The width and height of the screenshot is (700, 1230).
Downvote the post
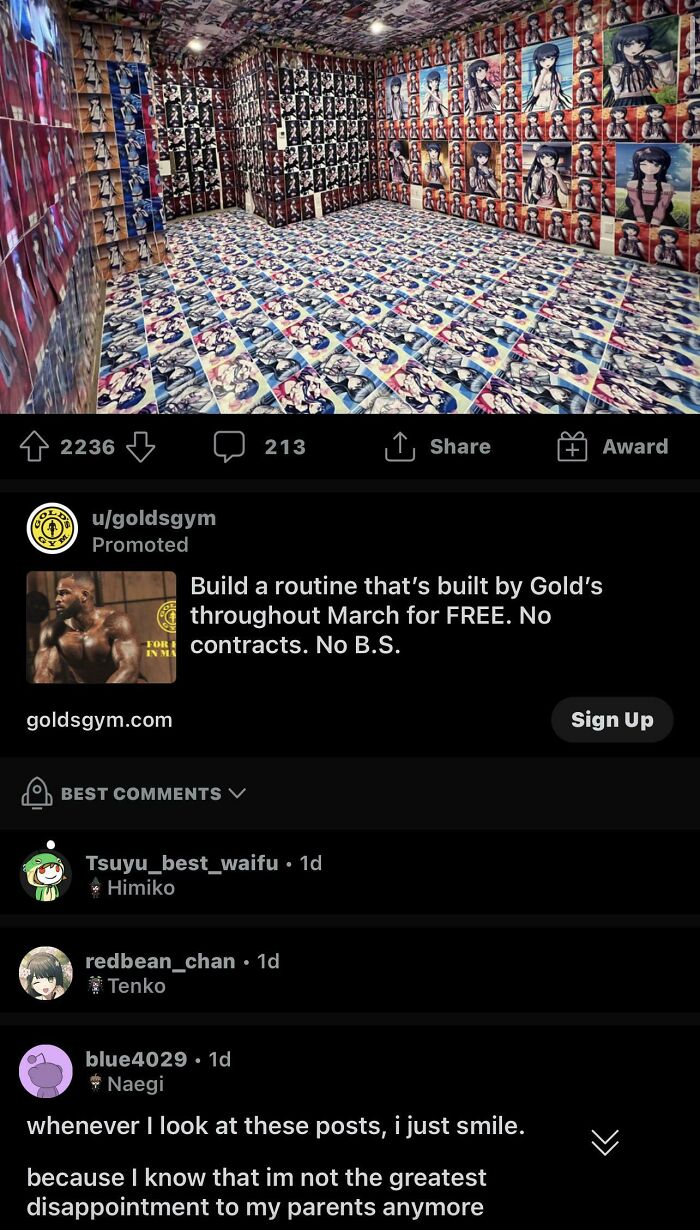140,447
